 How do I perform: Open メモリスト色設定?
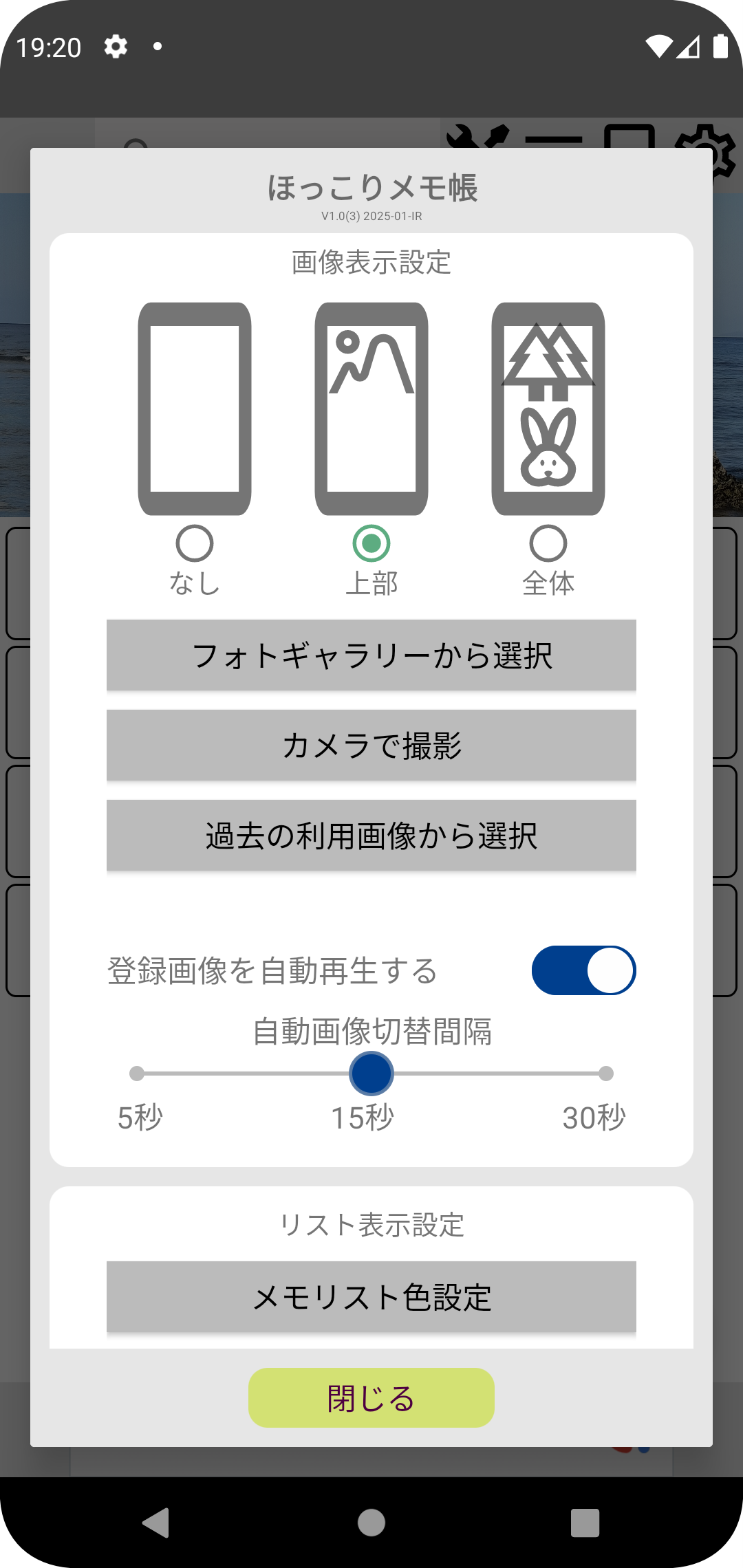[x=371, y=1297]
